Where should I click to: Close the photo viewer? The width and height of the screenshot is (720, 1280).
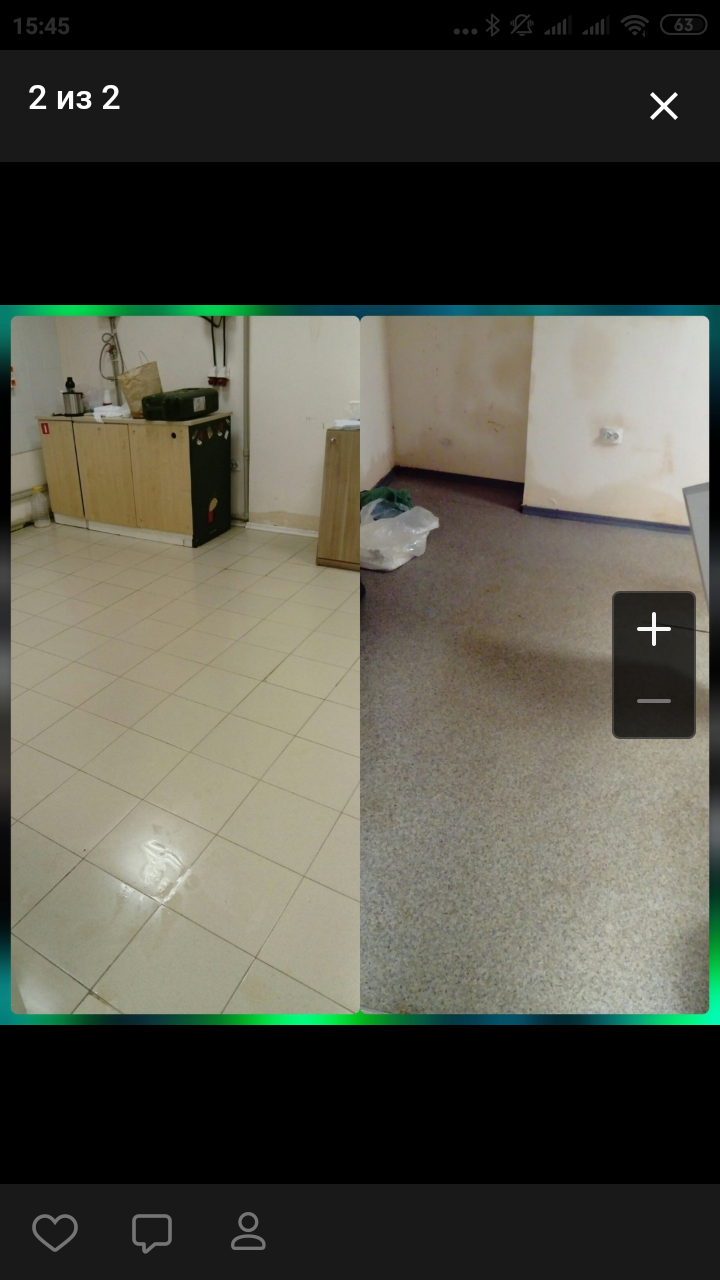tap(664, 106)
